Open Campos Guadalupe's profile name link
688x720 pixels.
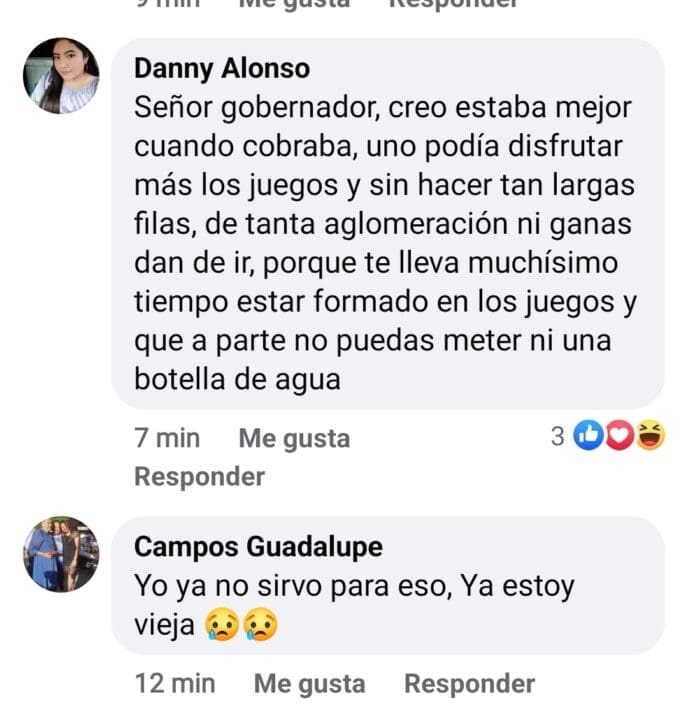pyautogui.click(x=258, y=547)
